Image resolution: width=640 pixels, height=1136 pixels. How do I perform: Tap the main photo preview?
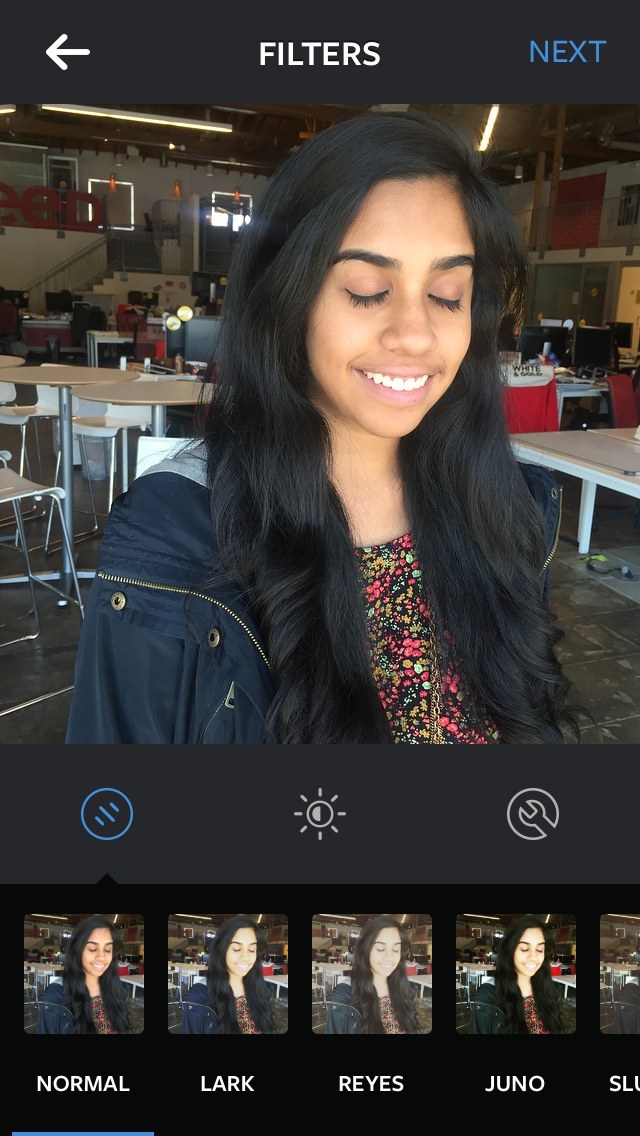click(320, 424)
